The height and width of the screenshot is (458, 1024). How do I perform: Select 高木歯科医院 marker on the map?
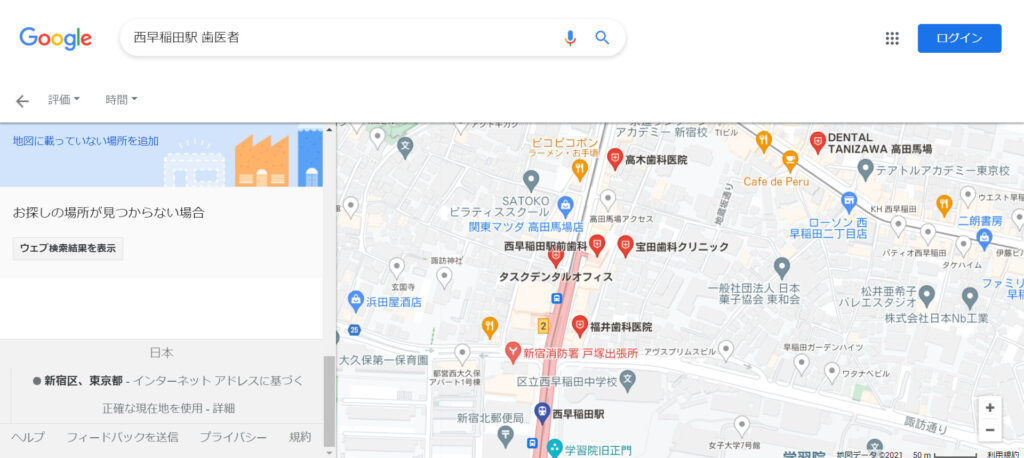coord(616,157)
